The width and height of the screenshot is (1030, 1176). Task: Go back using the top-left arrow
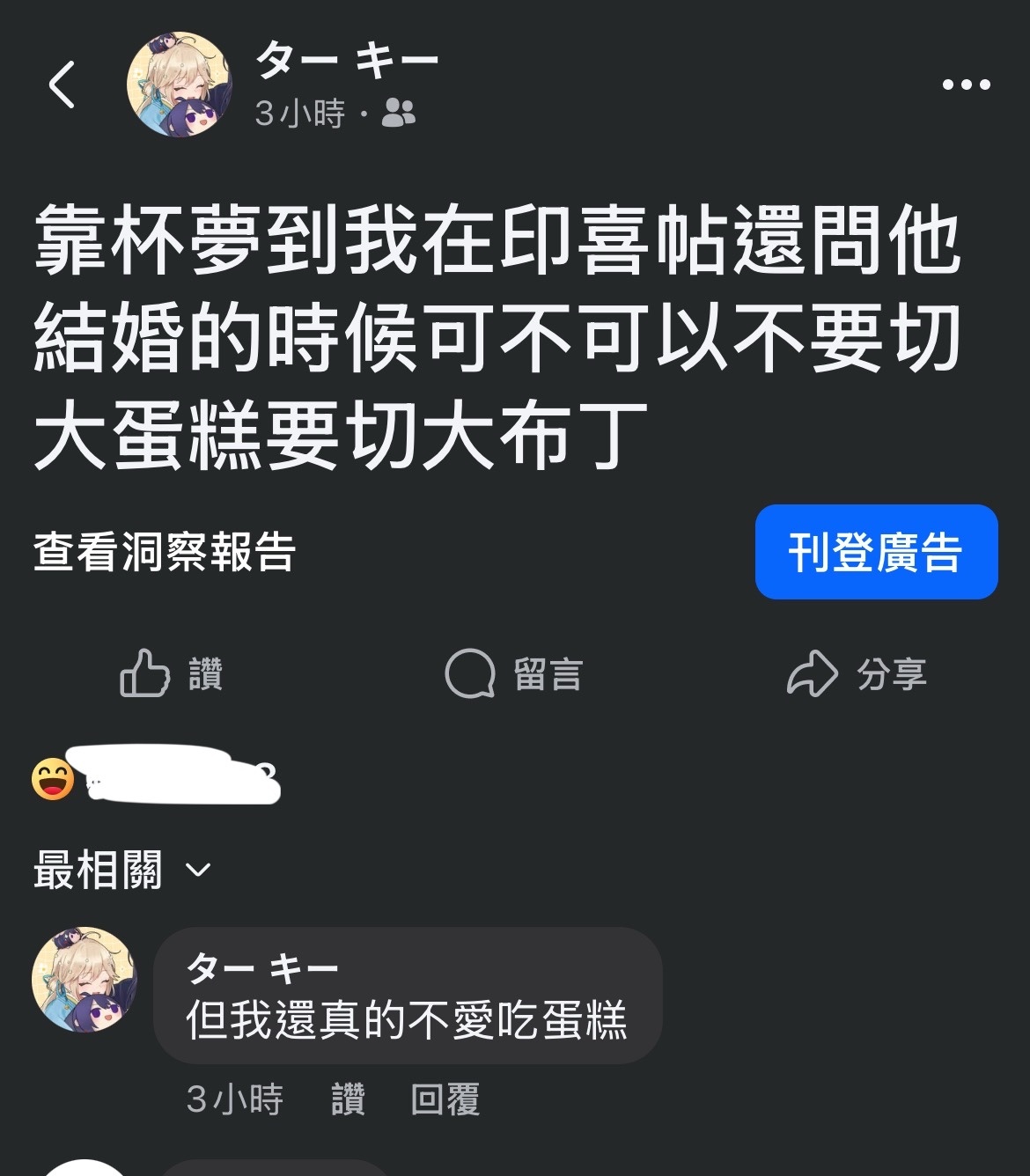click(x=62, y=85)
